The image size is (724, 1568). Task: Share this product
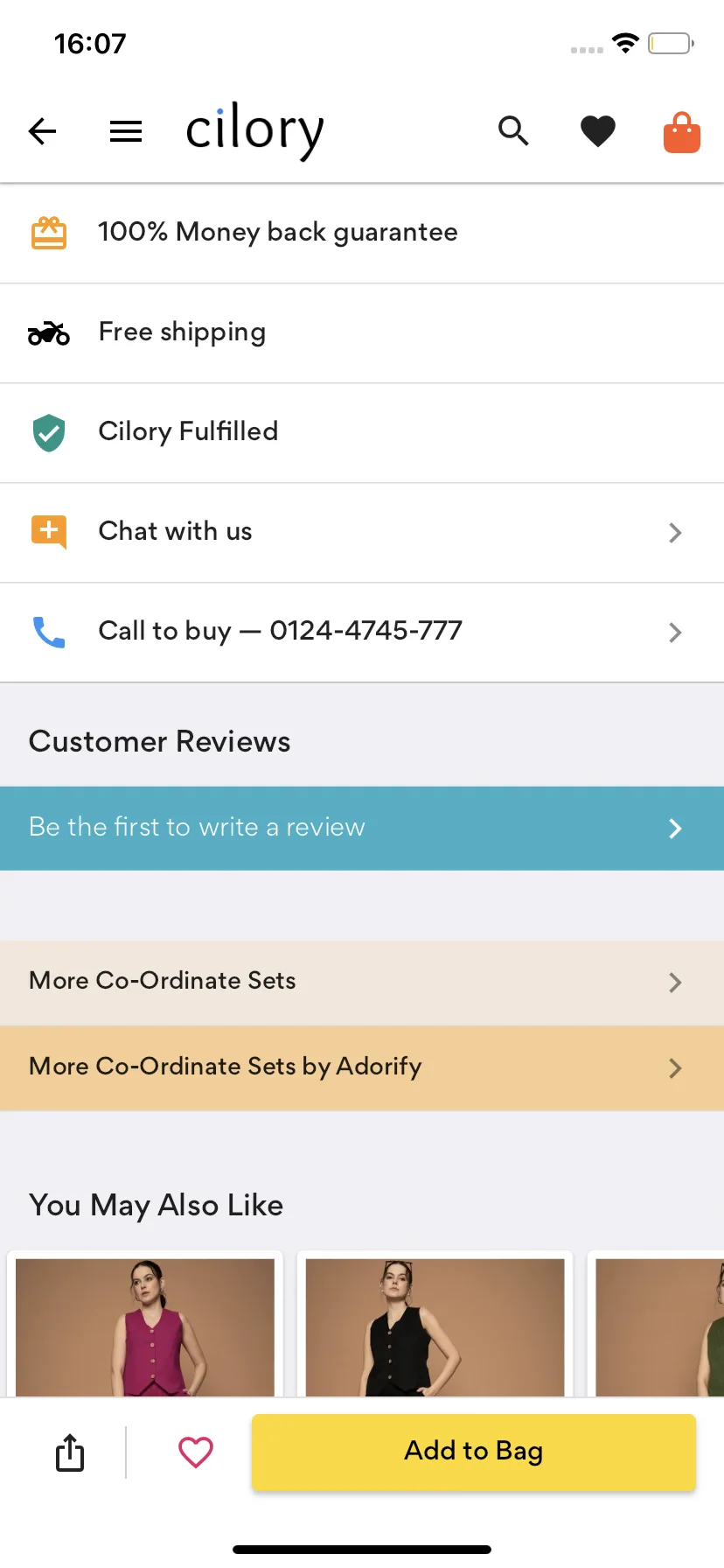click(x=70, y=1452)
